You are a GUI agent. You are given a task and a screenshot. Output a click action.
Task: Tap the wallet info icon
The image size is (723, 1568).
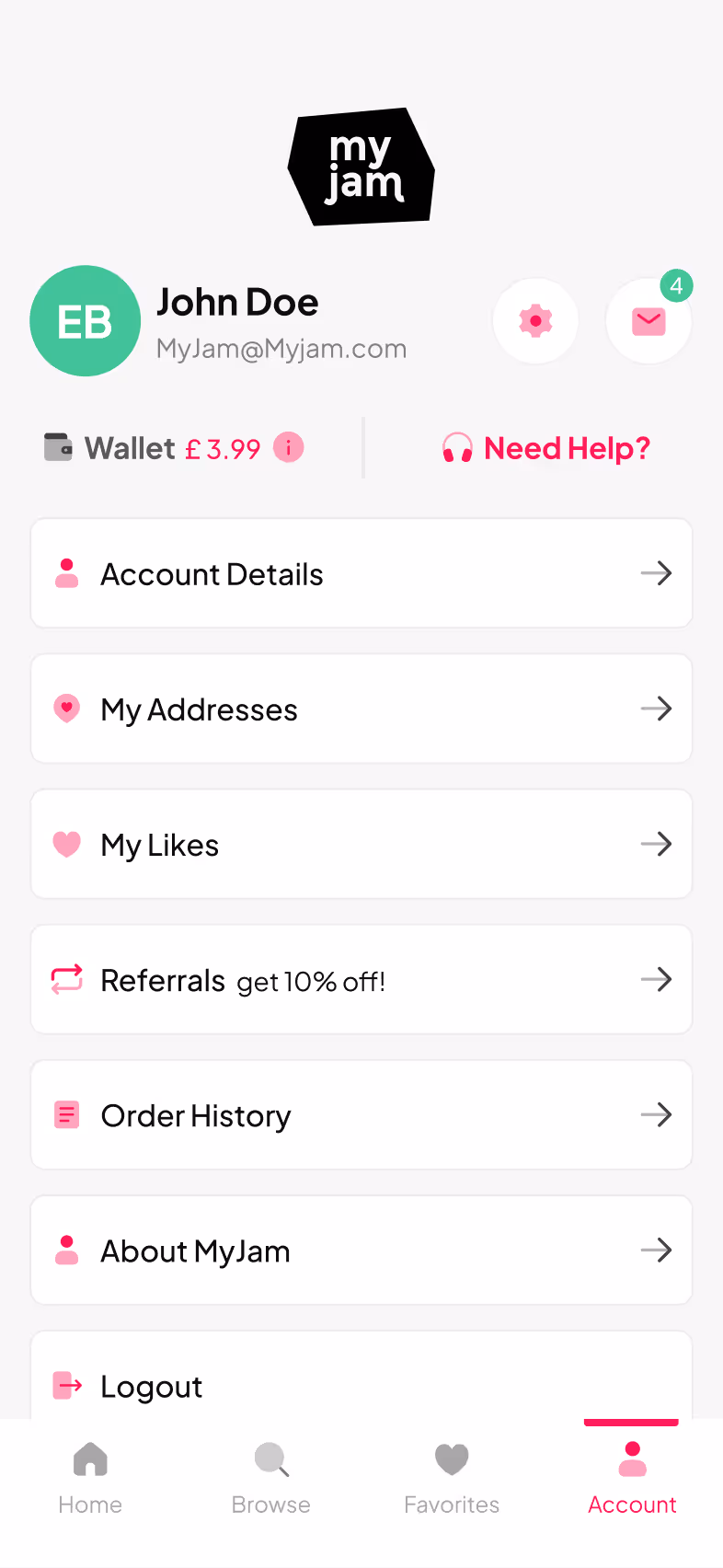[289, 447]
